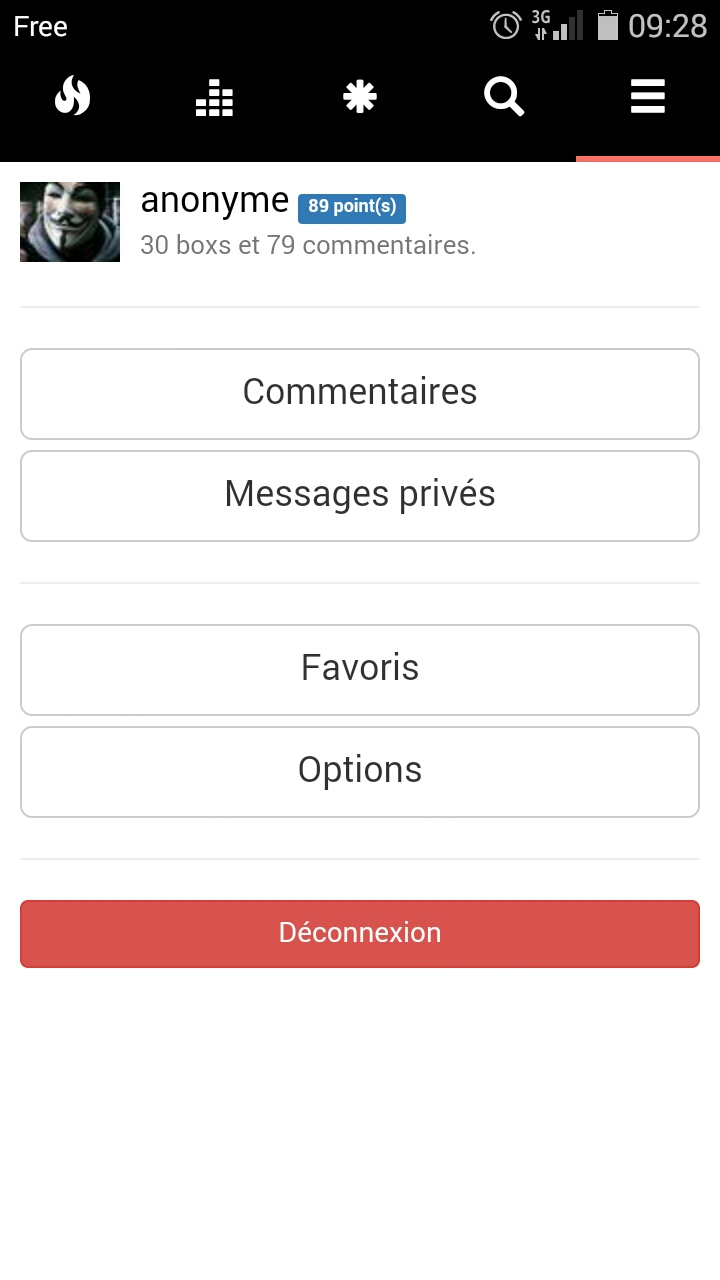Screen dimensions: 720x1280
Task: View Messages privés
Action: pos(360,495)
